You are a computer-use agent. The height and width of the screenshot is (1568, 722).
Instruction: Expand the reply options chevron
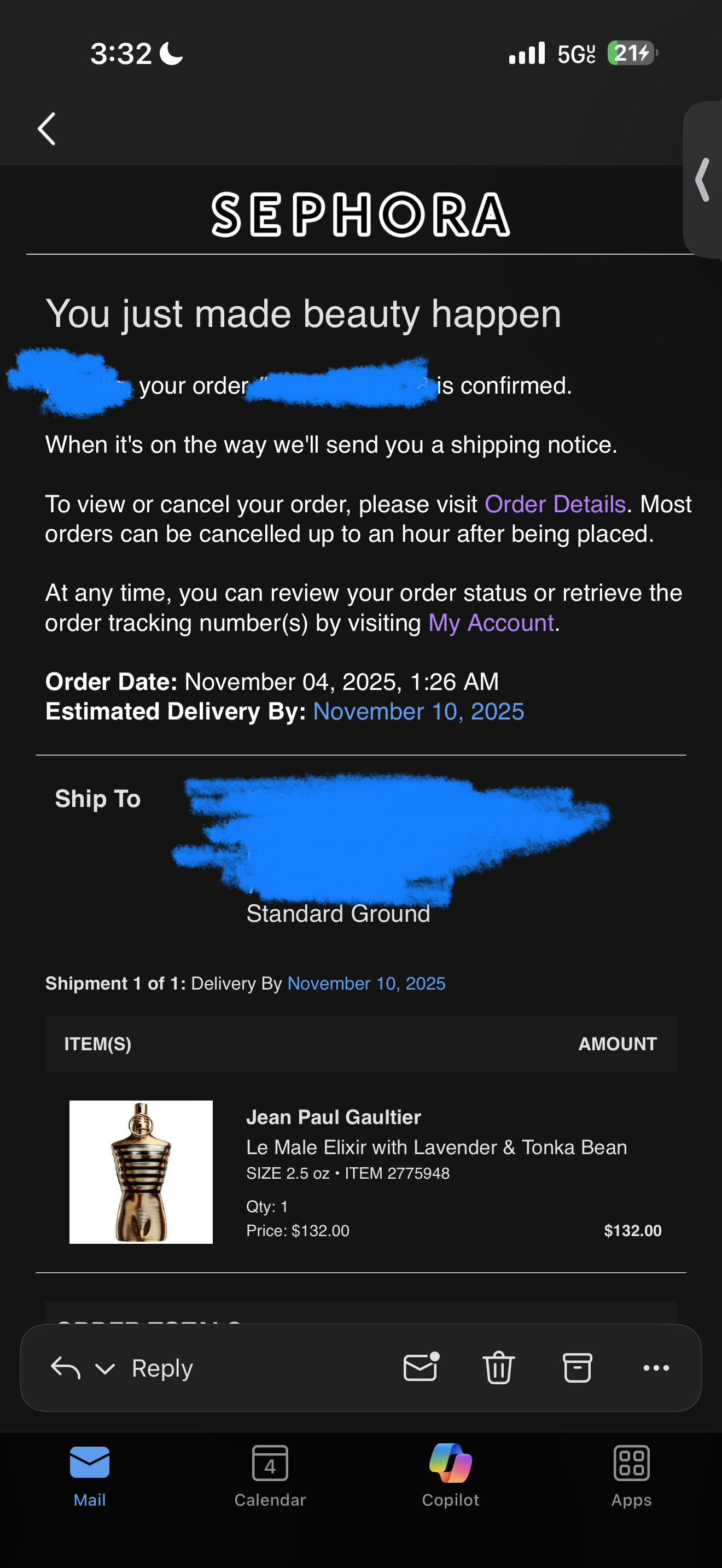tap(106, 1369)
